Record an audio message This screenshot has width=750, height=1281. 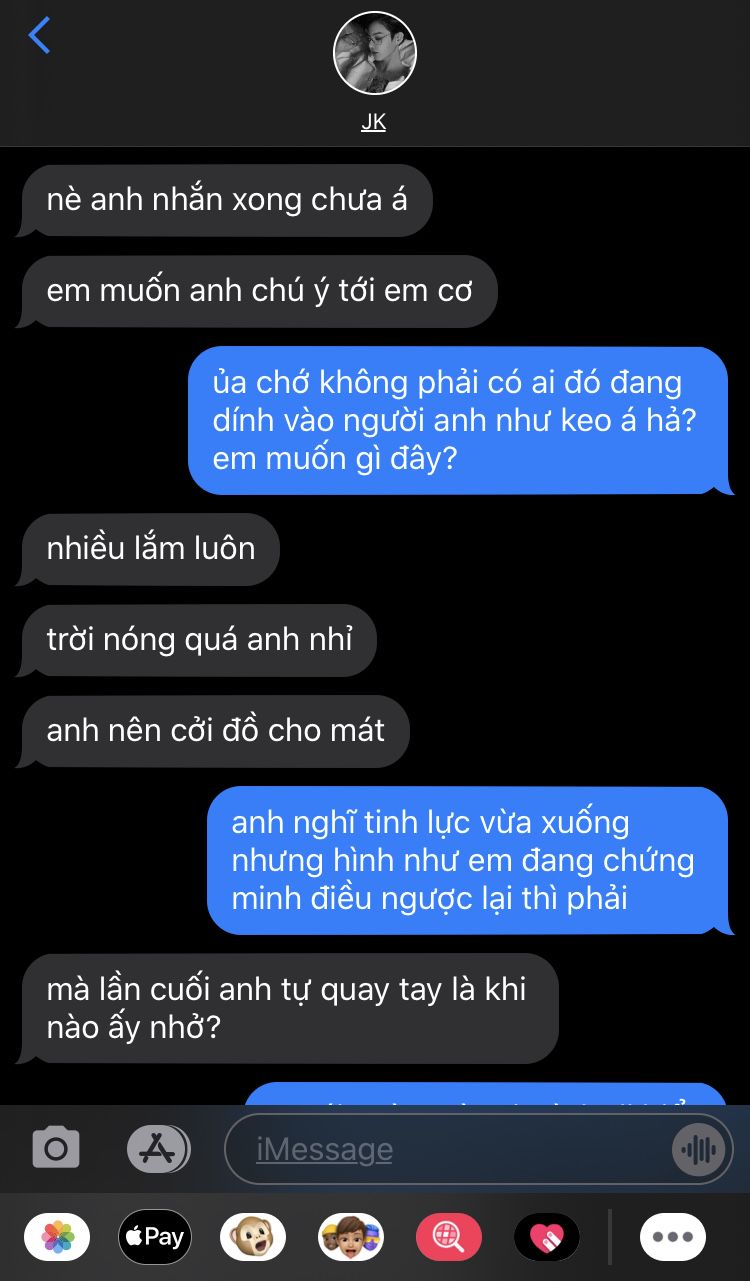coord(699,1149)
